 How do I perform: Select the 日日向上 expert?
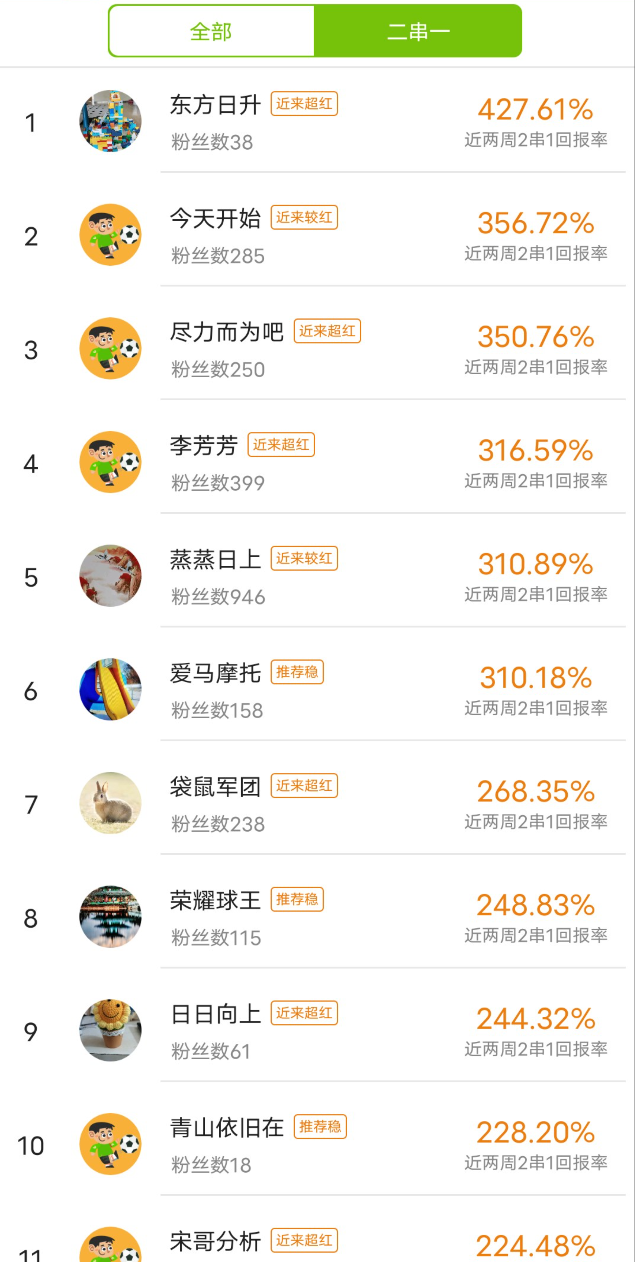point(215,1015)
